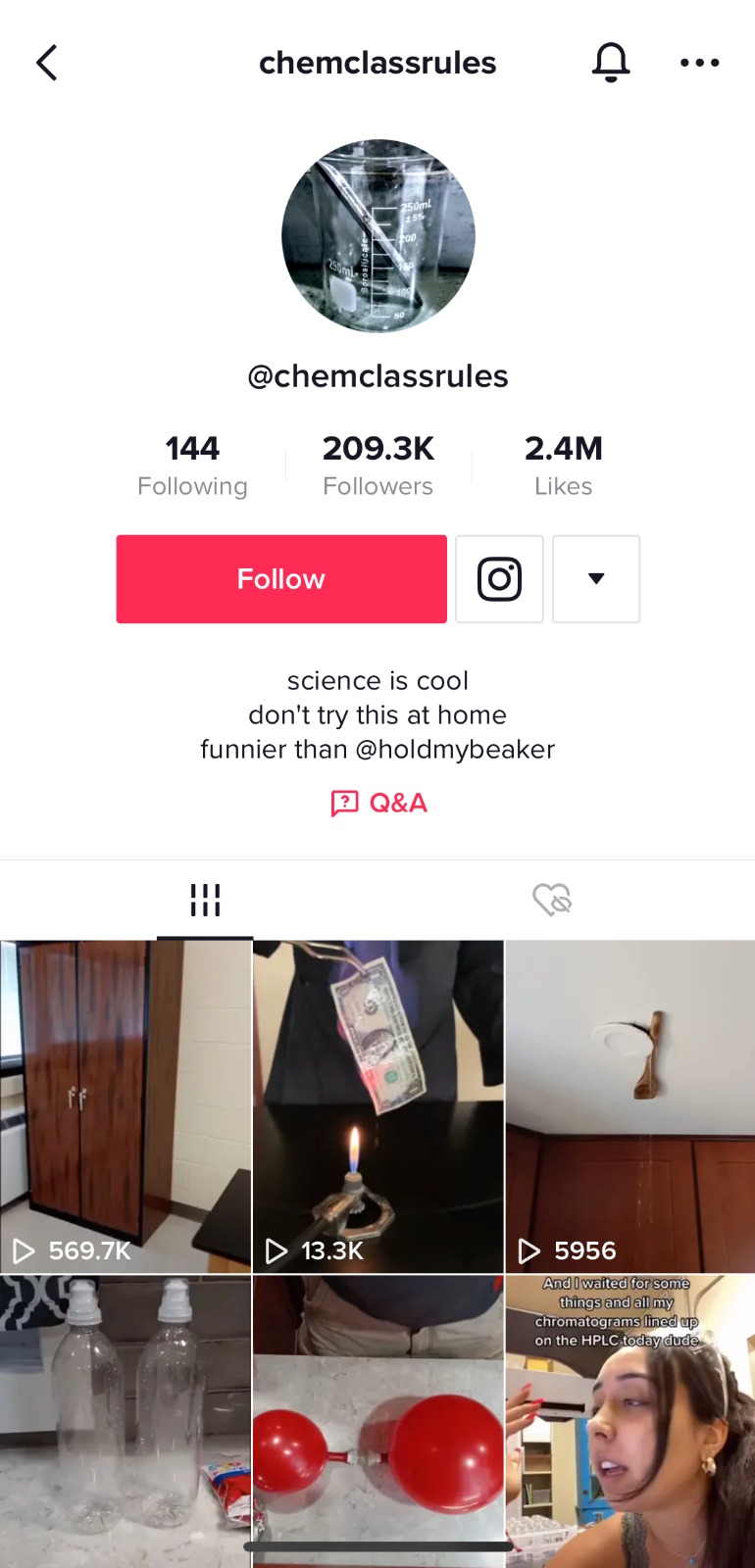Open the HPLC chromatograms video
The width and height of the screenshot is (755, 1568).
(x=630, y=1421)
